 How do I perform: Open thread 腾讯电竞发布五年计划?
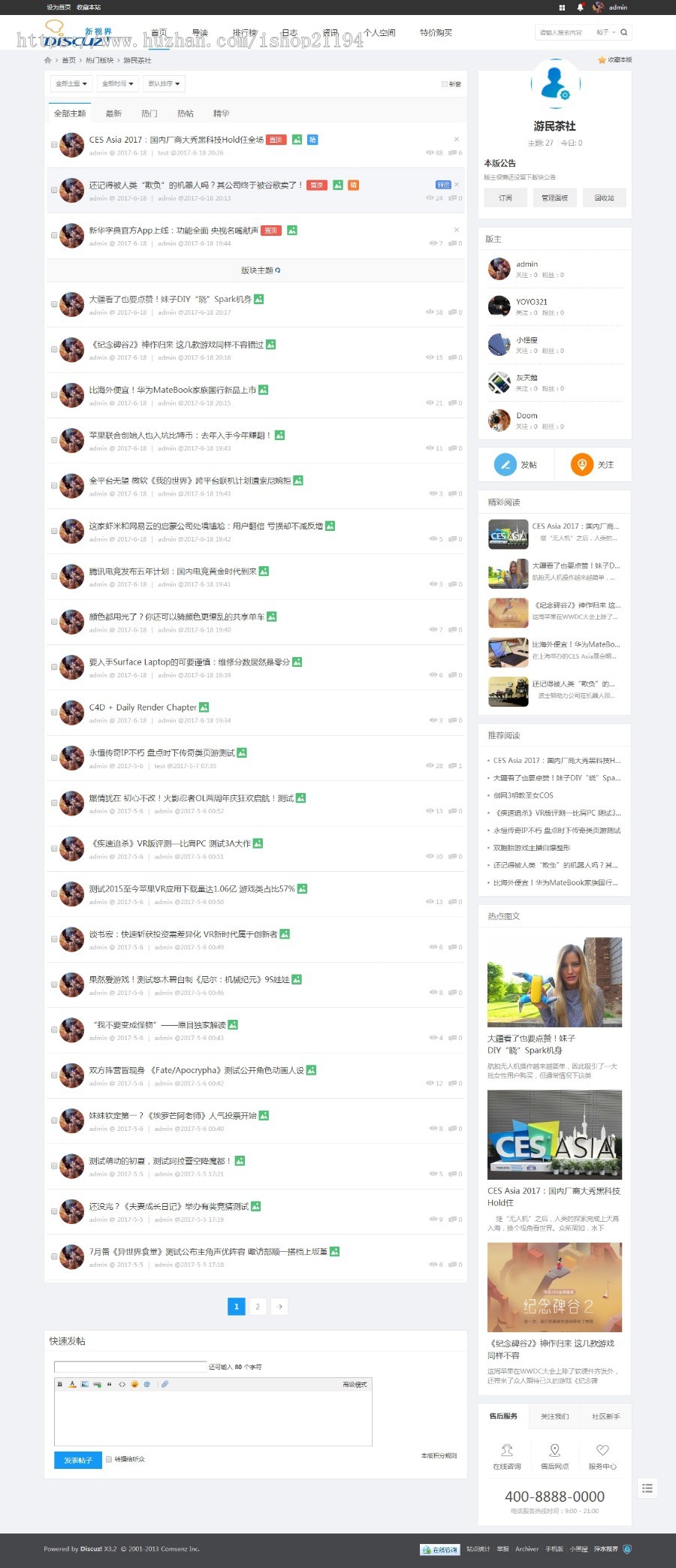(173, 571)
